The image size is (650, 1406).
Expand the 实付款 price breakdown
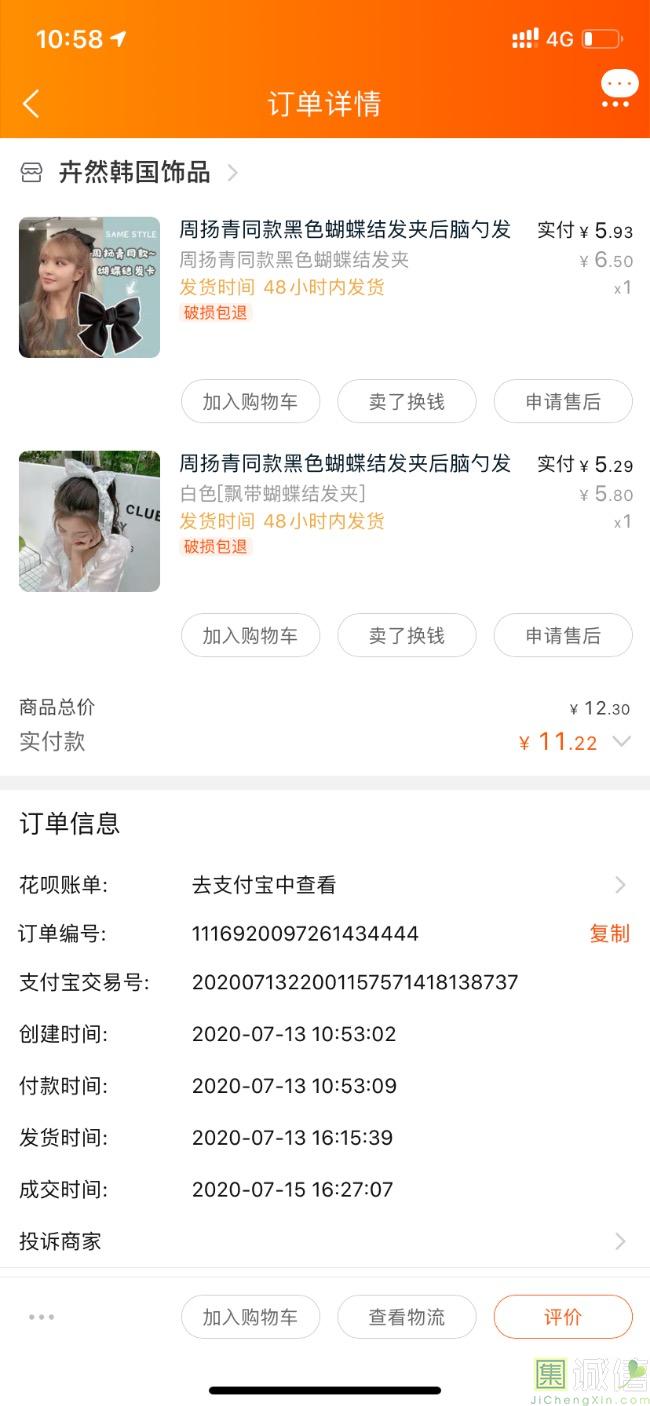[621, 742]
